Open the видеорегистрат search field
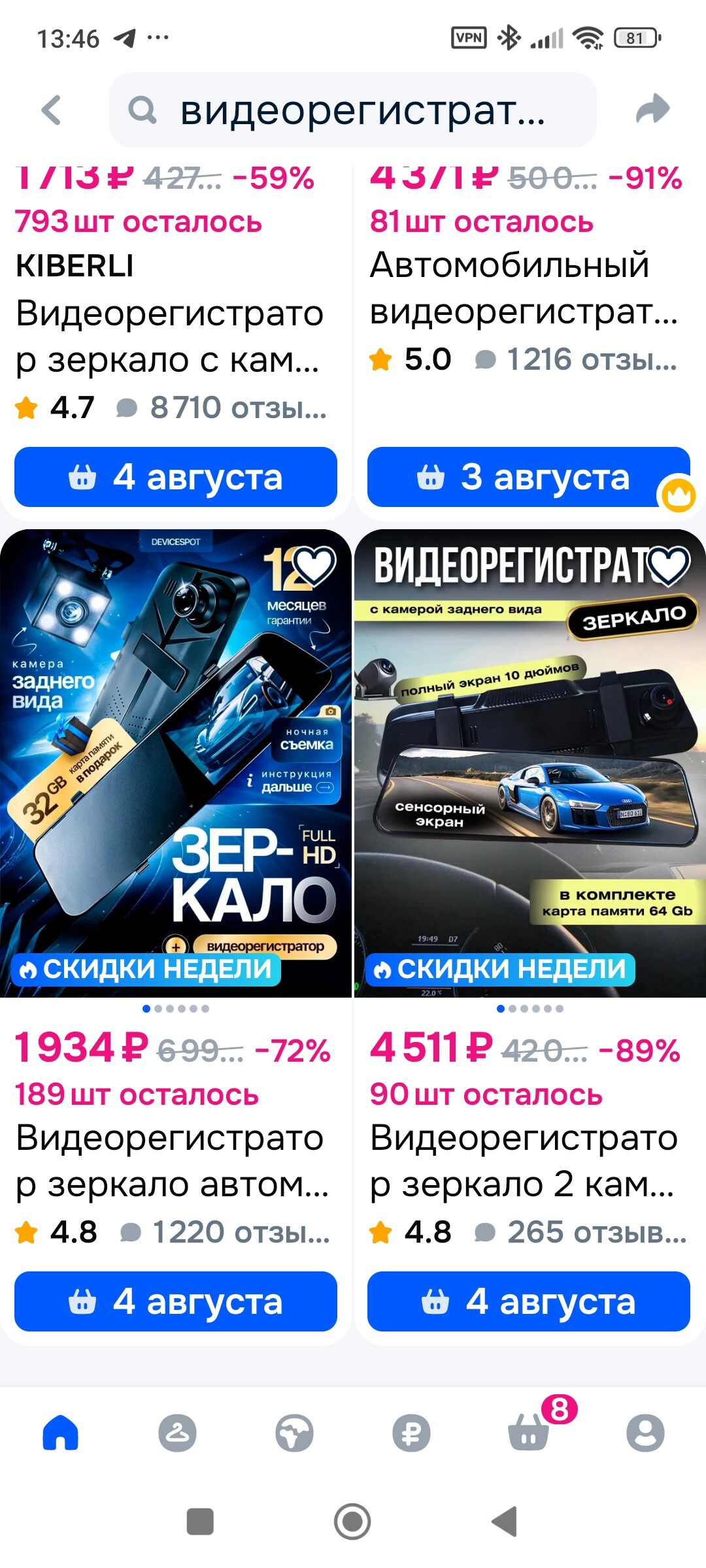Screen dimensions: 706x1568 coord(353,110)
